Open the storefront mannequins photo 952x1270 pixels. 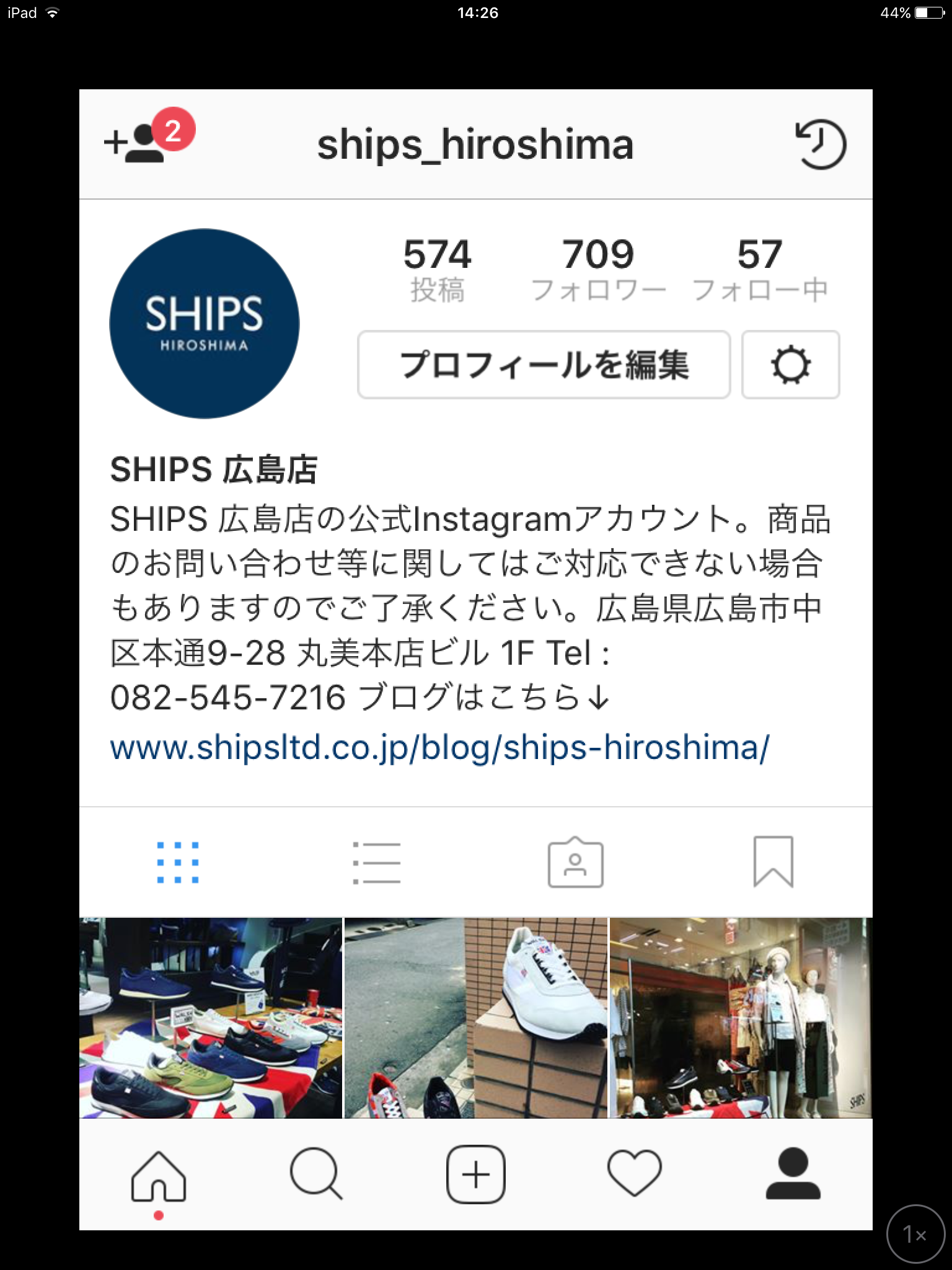741,1018
